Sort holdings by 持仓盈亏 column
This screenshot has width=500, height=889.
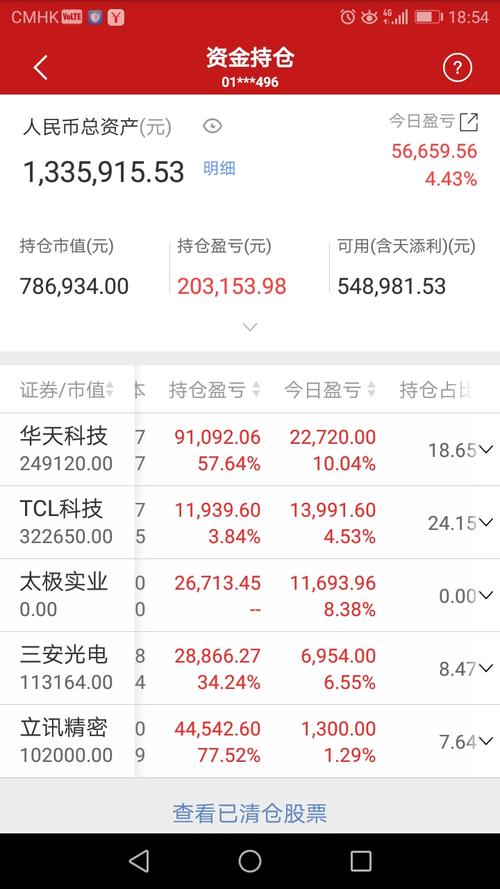pyautogui.click(x=214, y=390)
